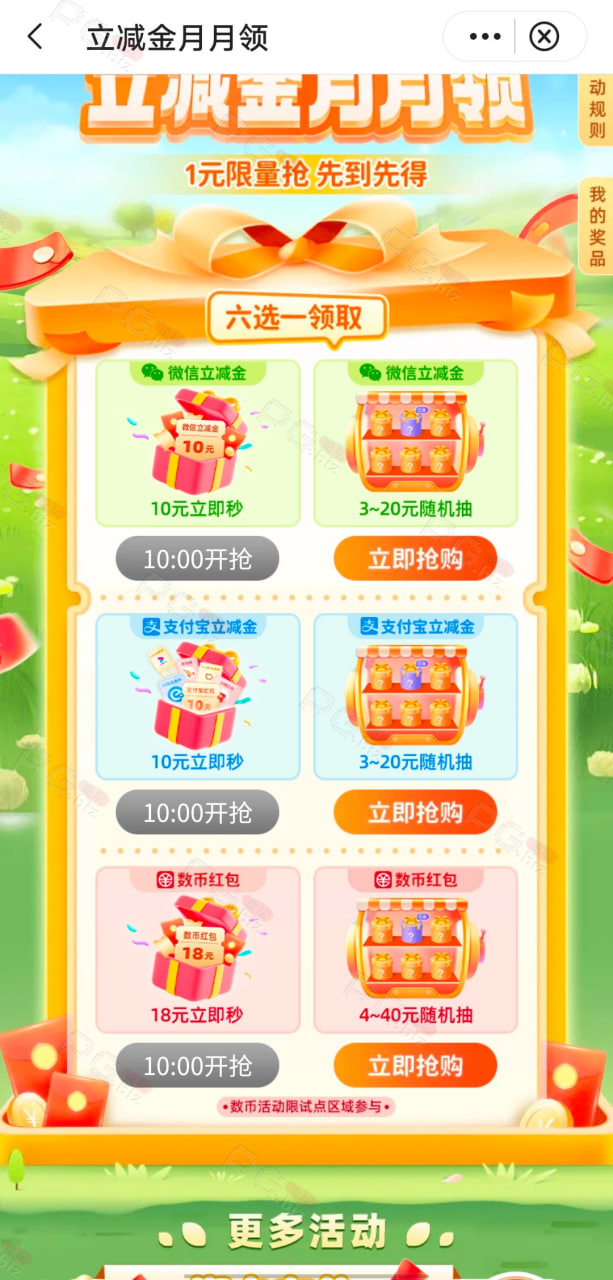Tap 10:00开抢 under the 支付宝立减金 10元 card

tap(197, 813)
